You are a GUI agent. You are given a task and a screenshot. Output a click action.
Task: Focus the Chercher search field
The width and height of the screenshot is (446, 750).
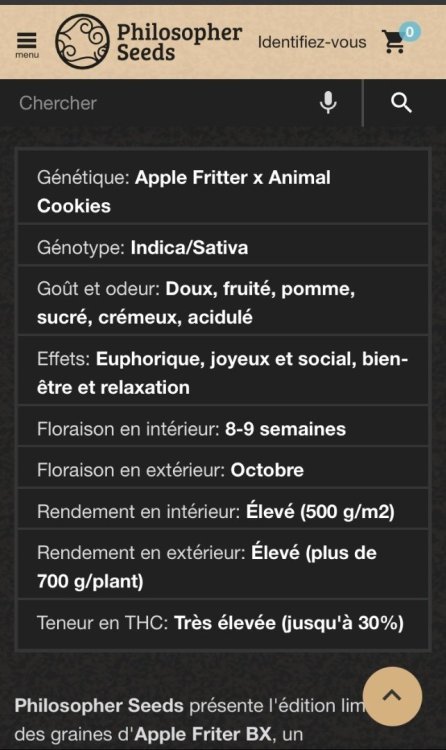163,103
